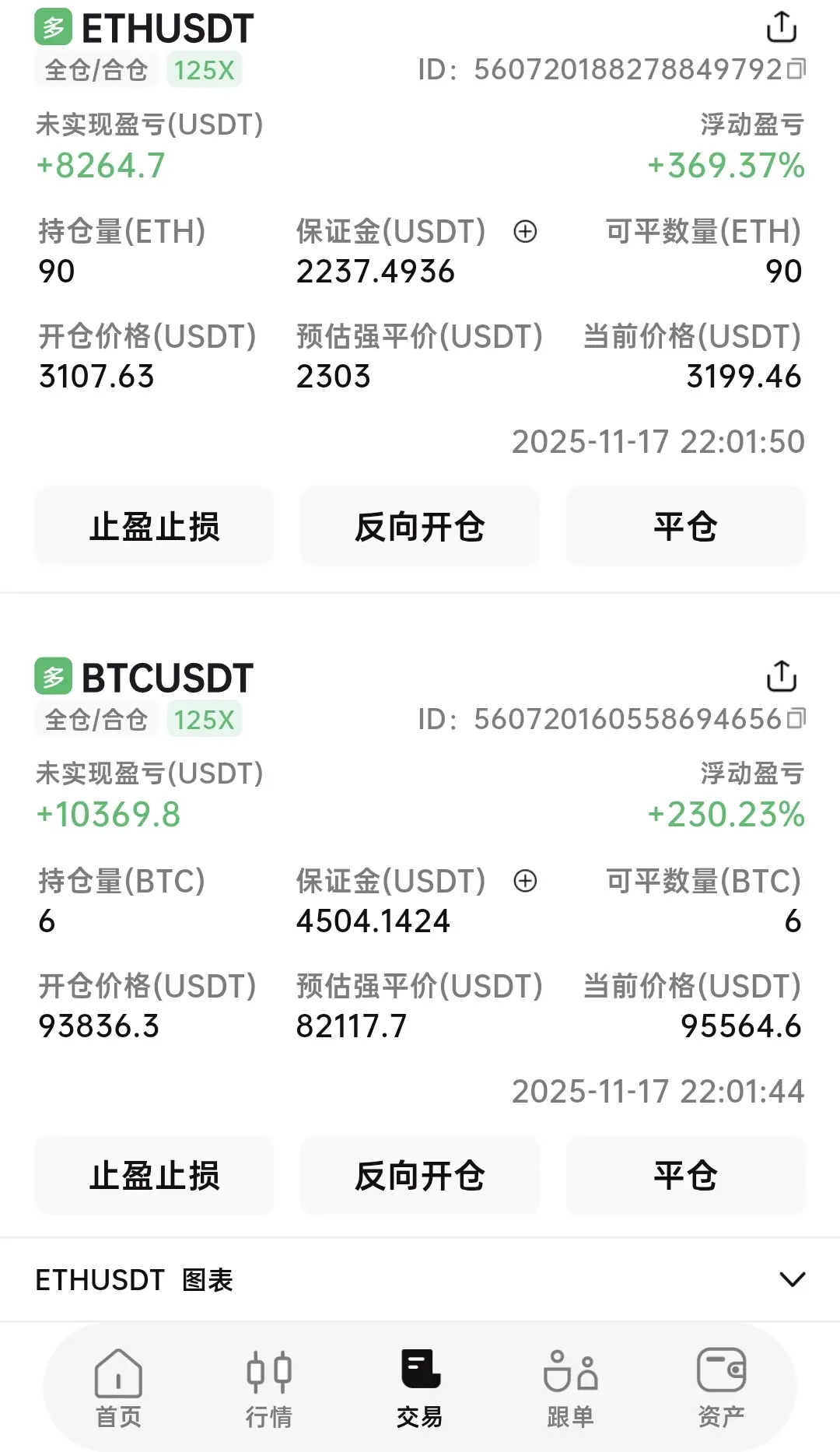The width and height of the screenshot is (840, 1452).
Task: Tap 反向开仓 on the BTCUSDT position
Action: [x=420, y=1175]
